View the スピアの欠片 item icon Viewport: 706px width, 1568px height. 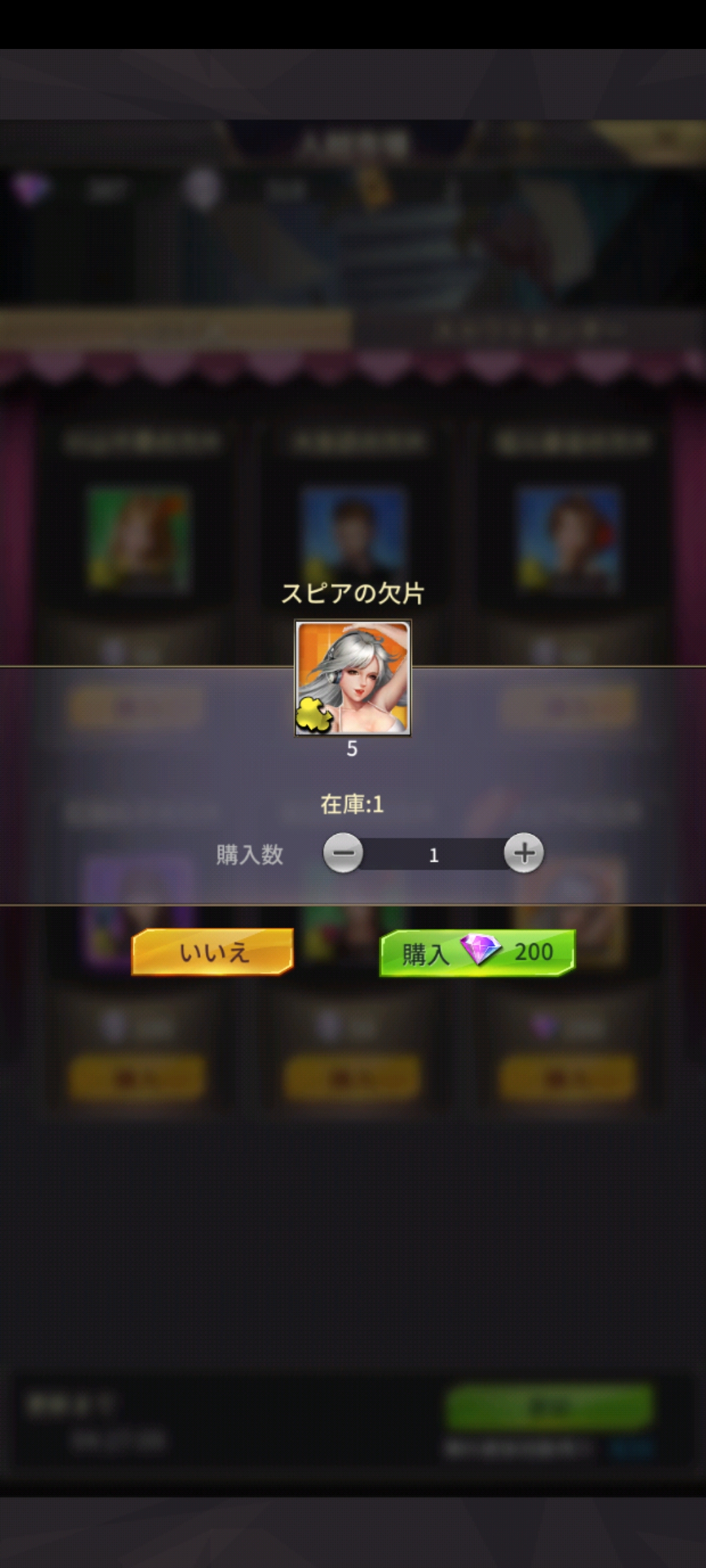353,678
